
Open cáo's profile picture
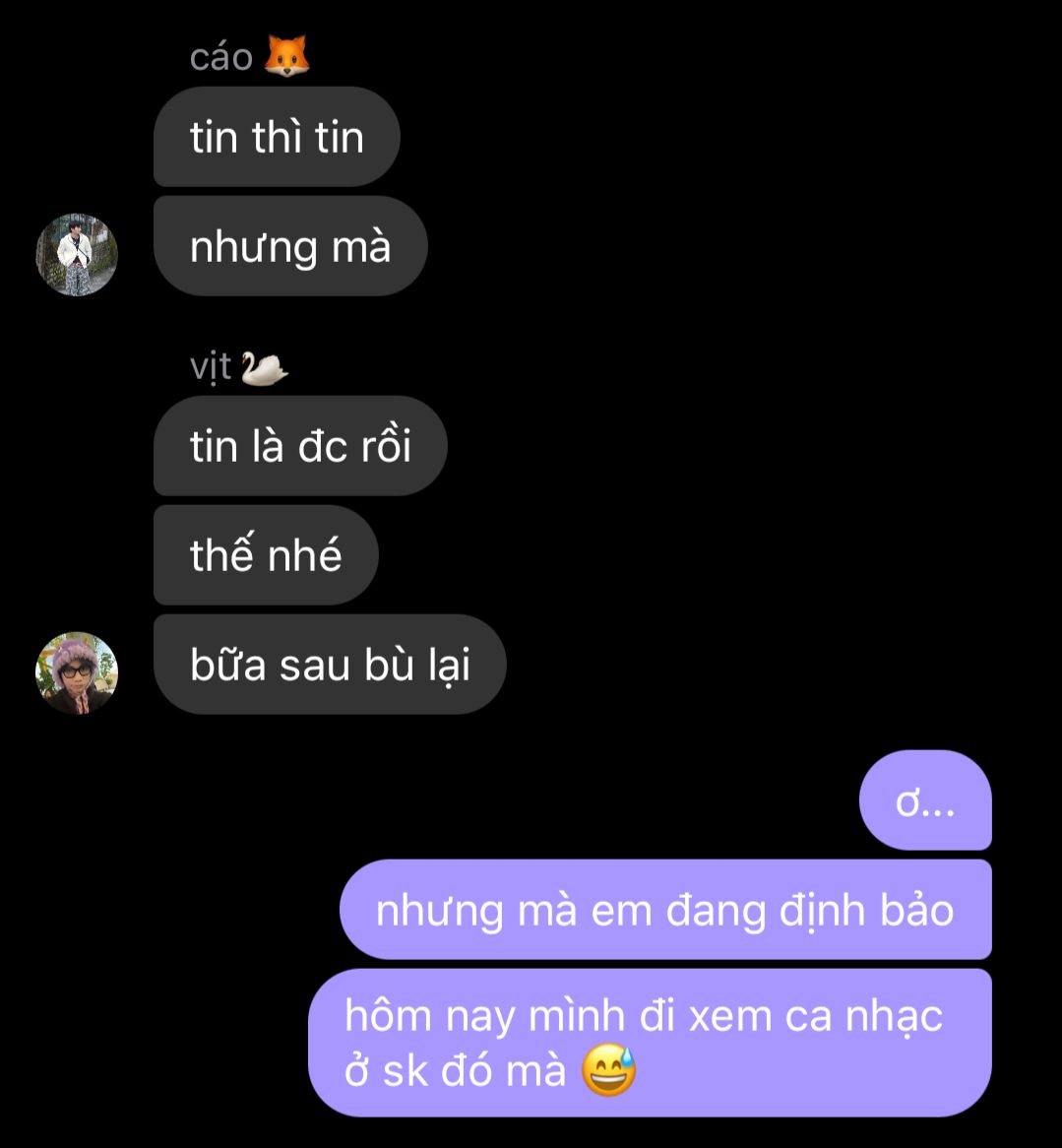point(77,254)
